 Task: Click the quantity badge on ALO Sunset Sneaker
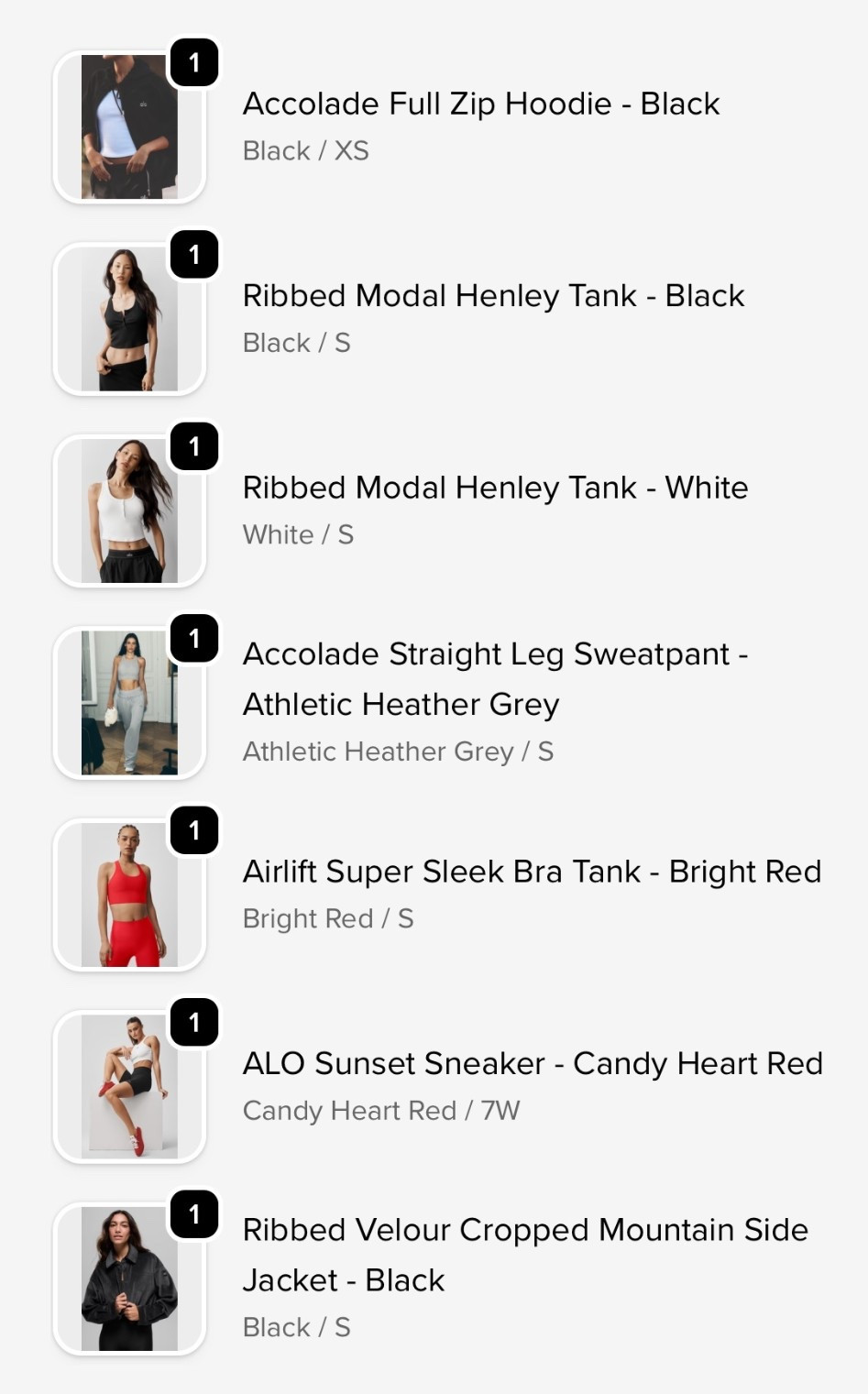[x=193, y=1025]
